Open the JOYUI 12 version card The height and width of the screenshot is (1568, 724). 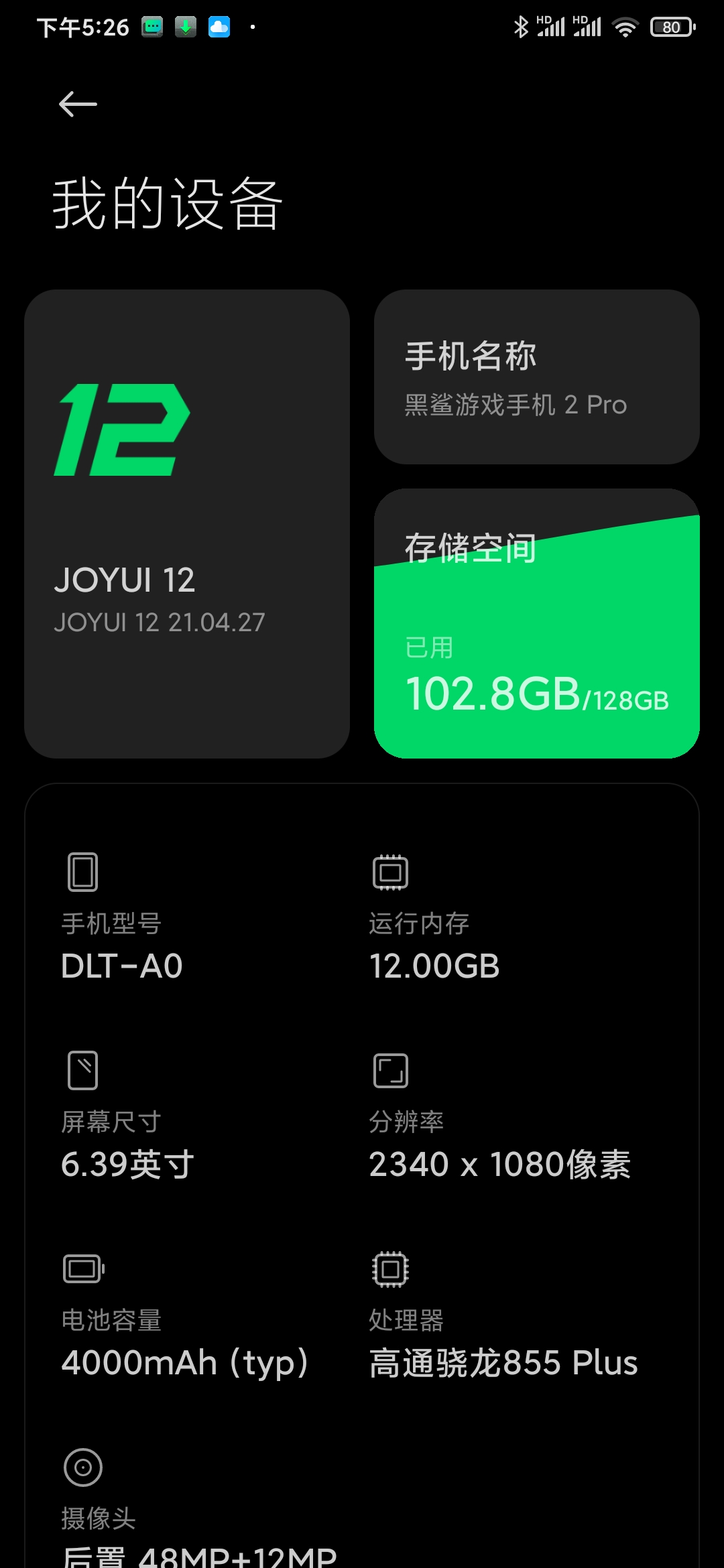pyautogui.click(x=187, y=524)
